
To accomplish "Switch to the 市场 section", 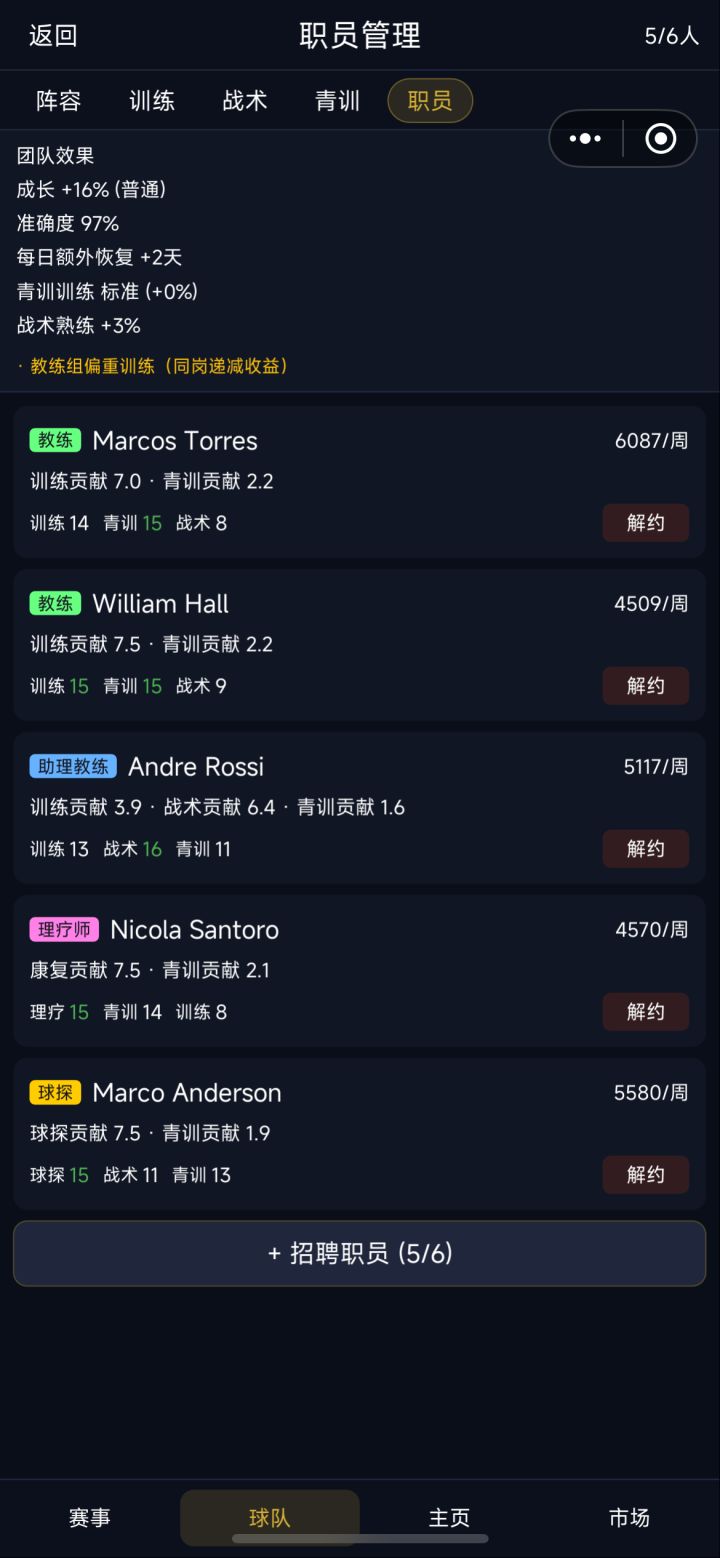I will 630,1518.
